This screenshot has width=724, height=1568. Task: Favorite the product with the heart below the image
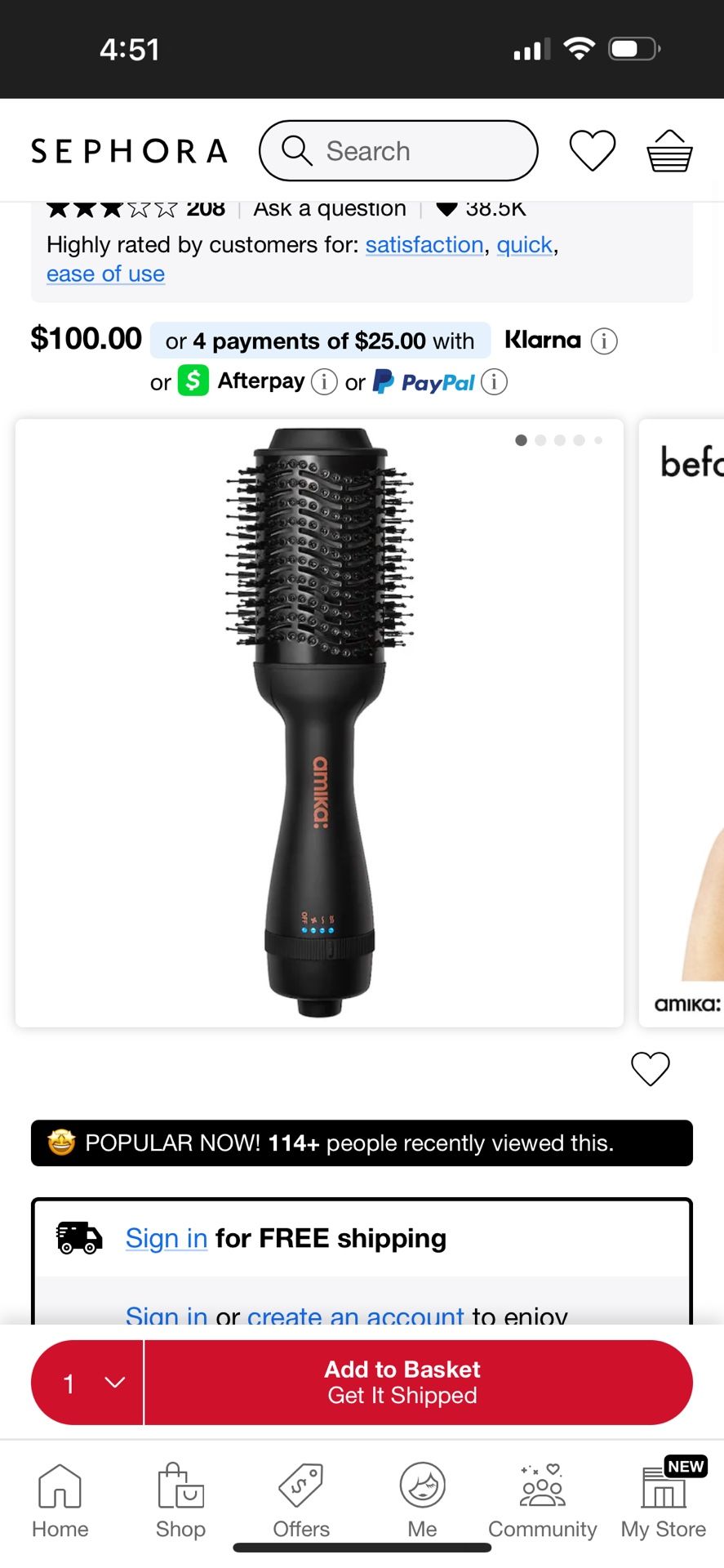point(651,1069)
